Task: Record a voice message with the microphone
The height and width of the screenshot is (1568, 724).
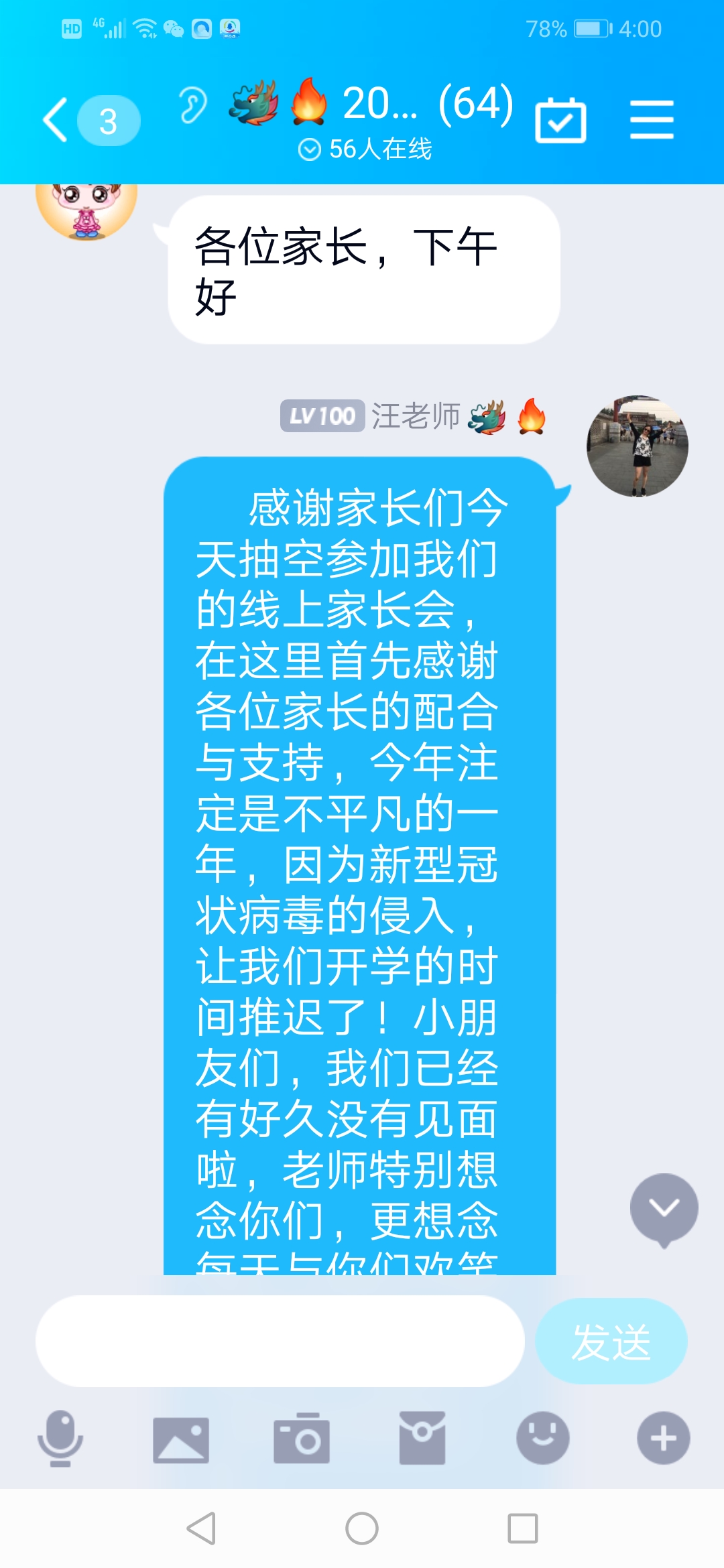Action: pos(60,1438)
